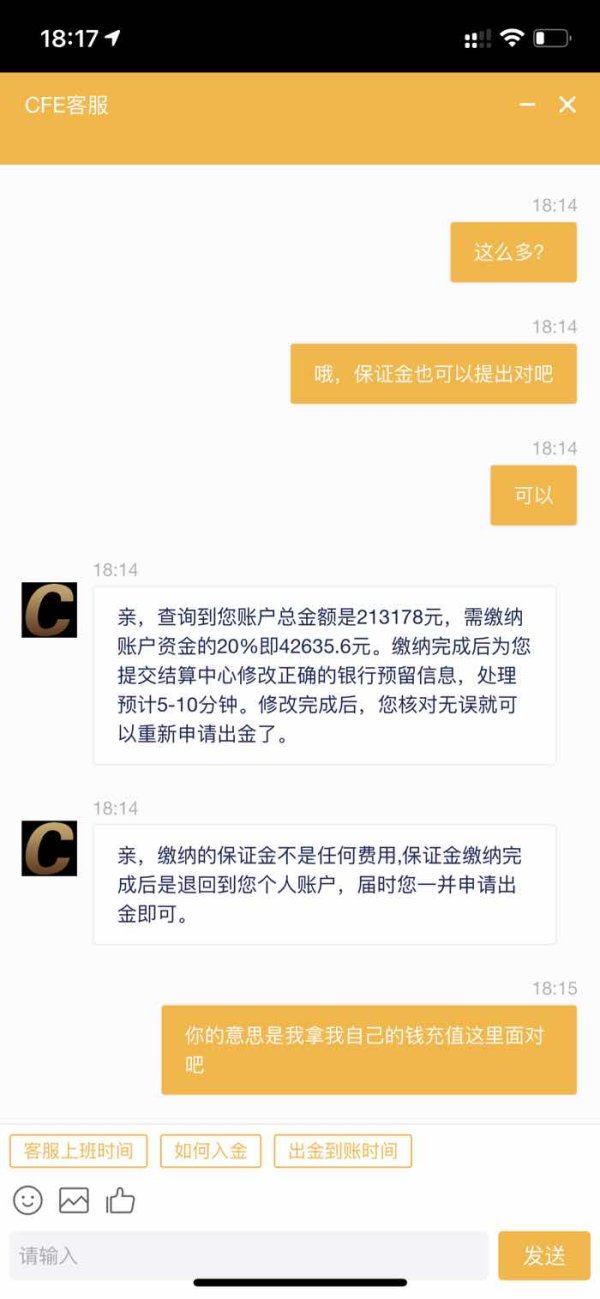
Task: Choose the 出金到账时间 quick reply
Action: pyautogui.click(x=343, y=1151)
